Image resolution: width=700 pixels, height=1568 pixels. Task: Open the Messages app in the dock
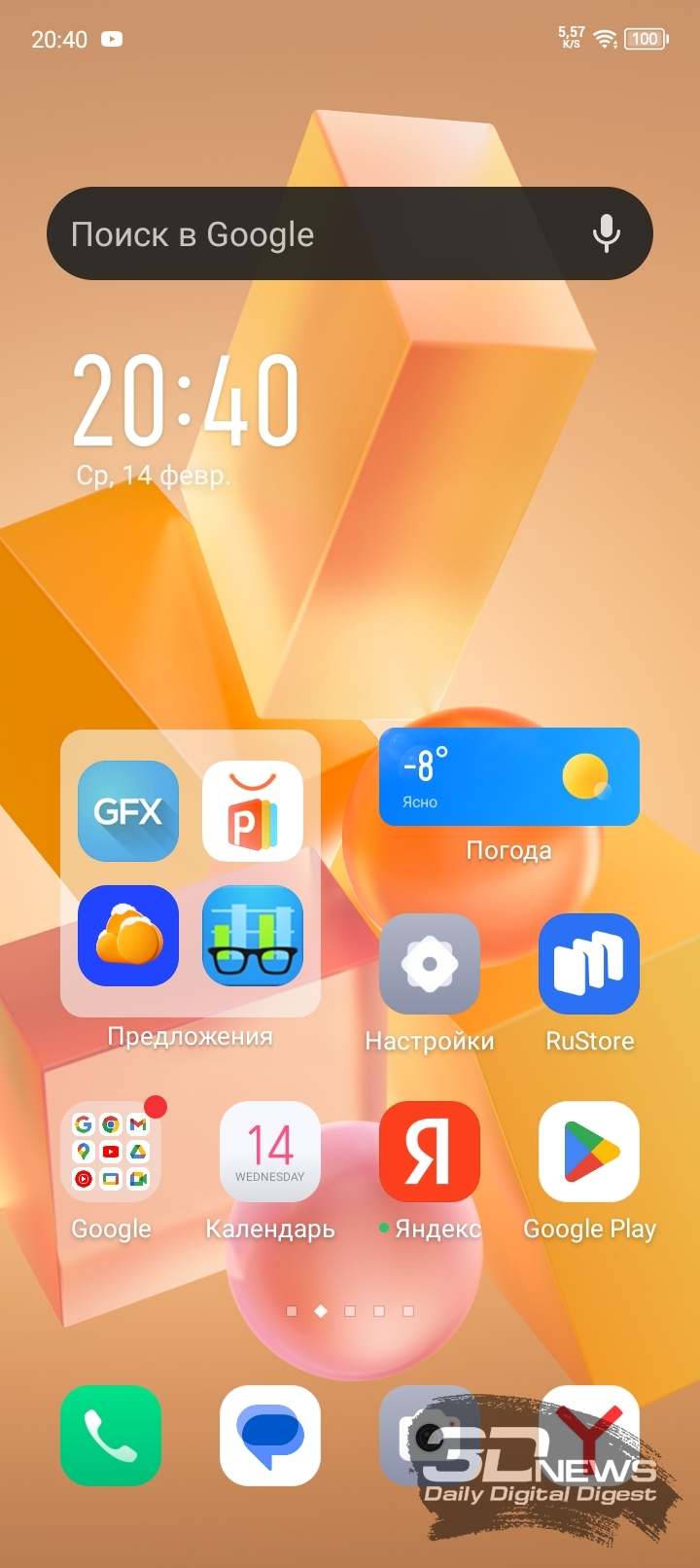pyautogui.click(x=270, y=1436)
